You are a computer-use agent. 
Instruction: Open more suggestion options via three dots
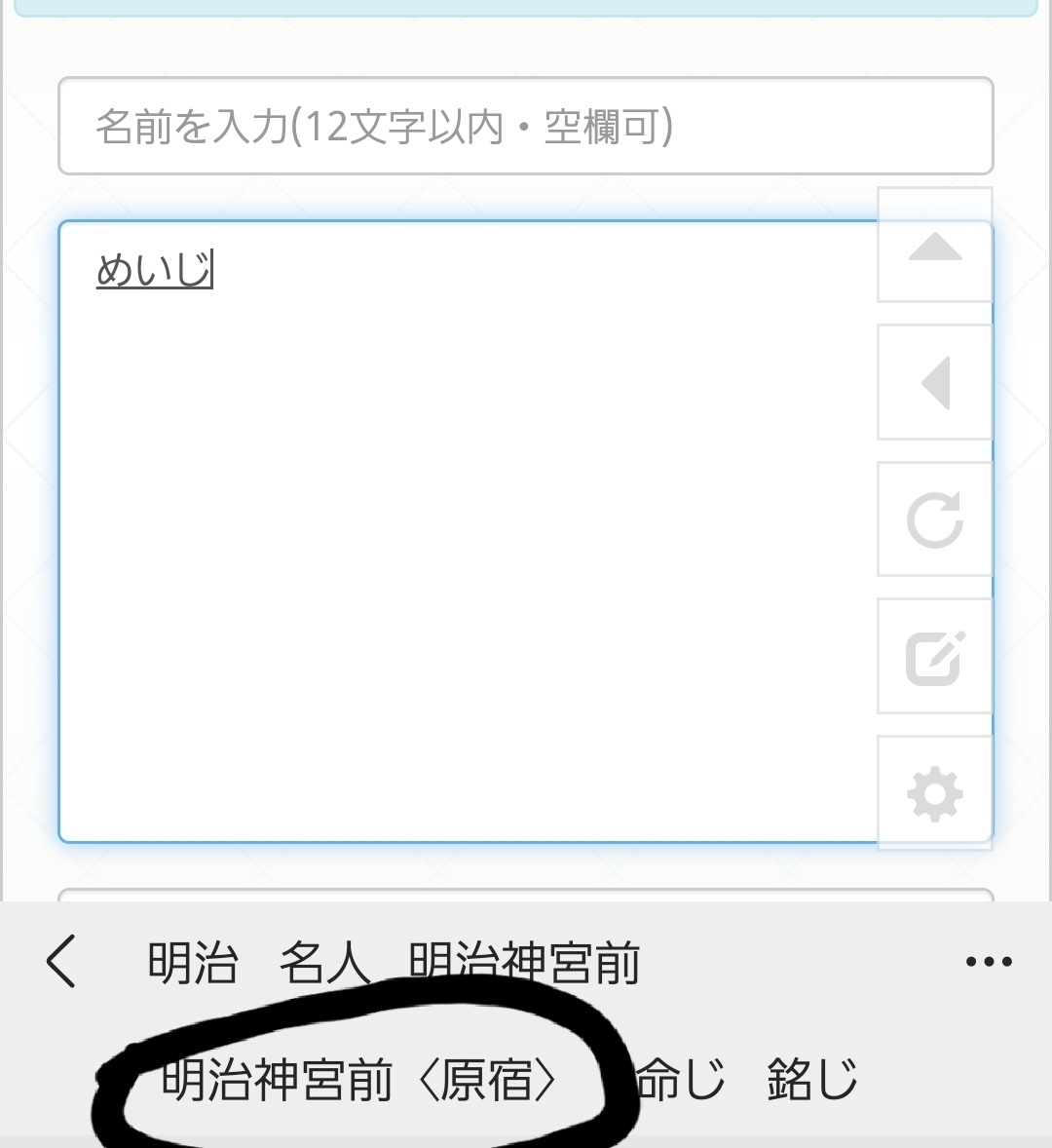tap(989, 962)
